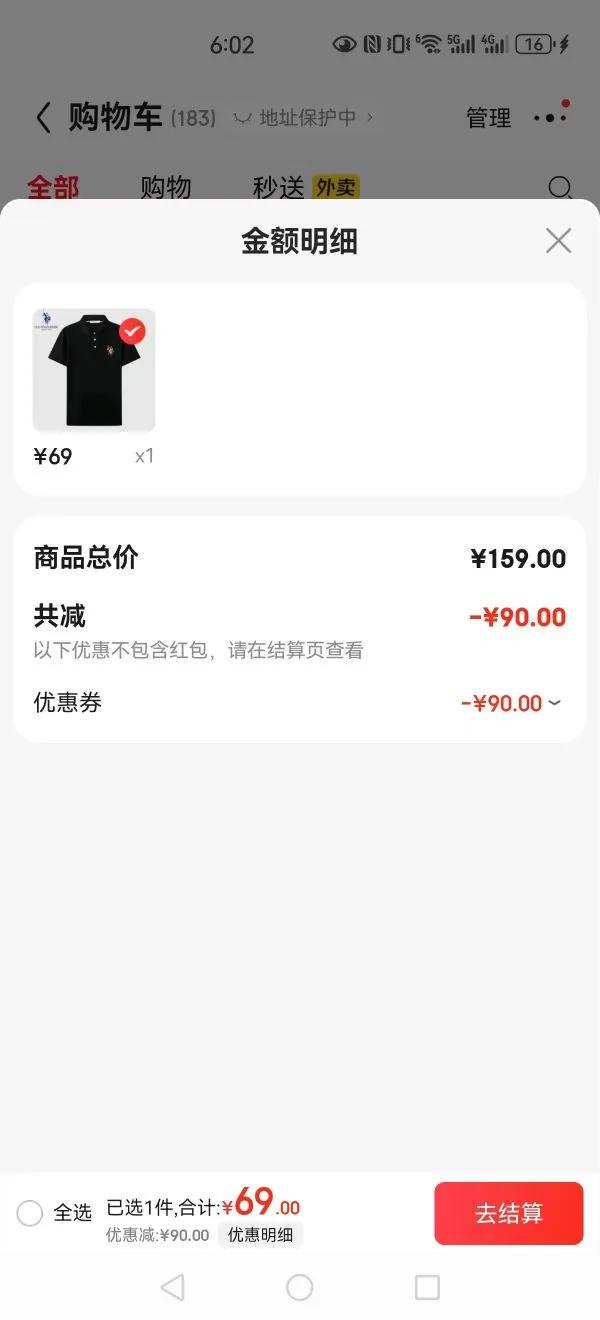Search items in the cart
Image resolution: width=600 pixels, height=1320 pixels.
(x=561, y=187)
